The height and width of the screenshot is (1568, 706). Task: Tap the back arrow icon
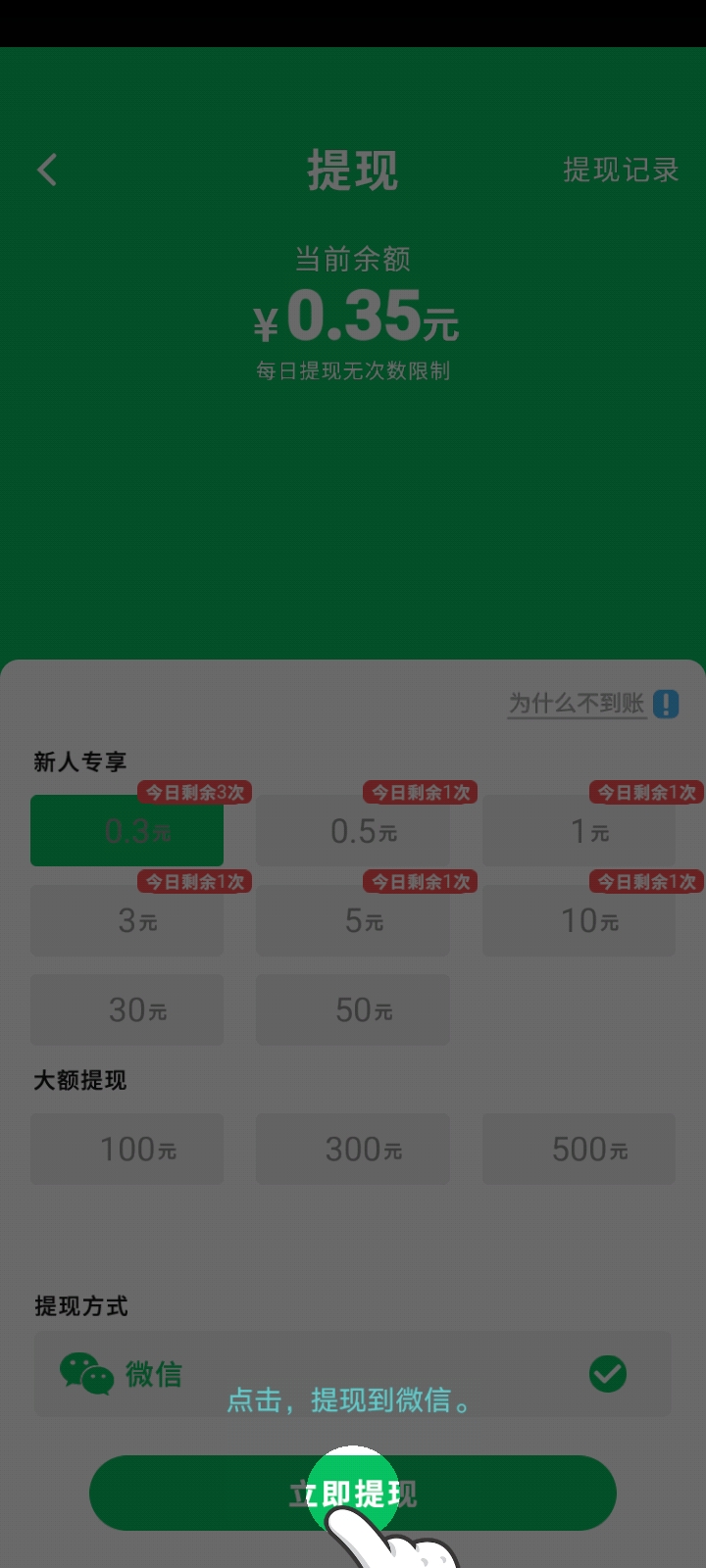pyautogui.click(x=46, y=169)
